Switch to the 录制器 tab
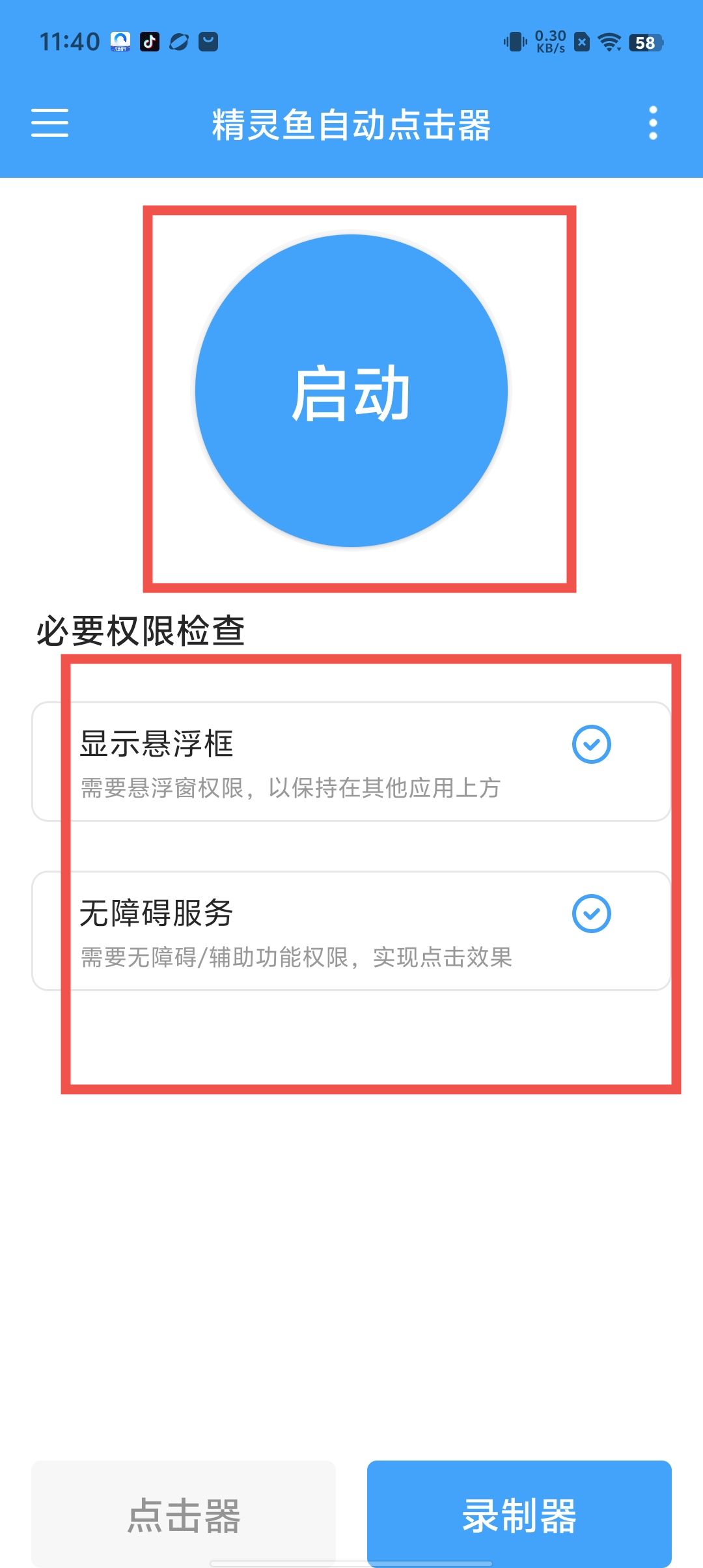 coord(519,1515)
